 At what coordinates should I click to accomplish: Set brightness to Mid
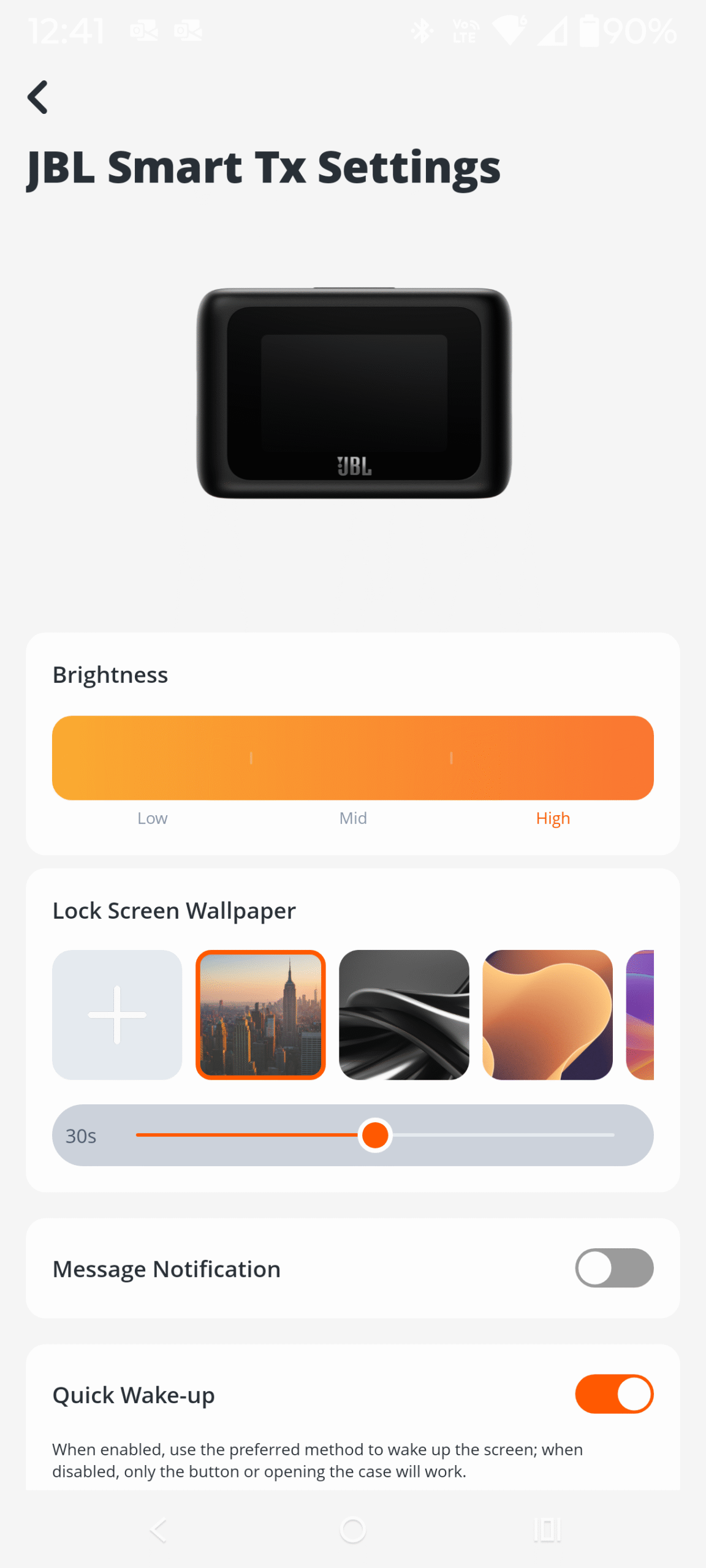(352, 758)
